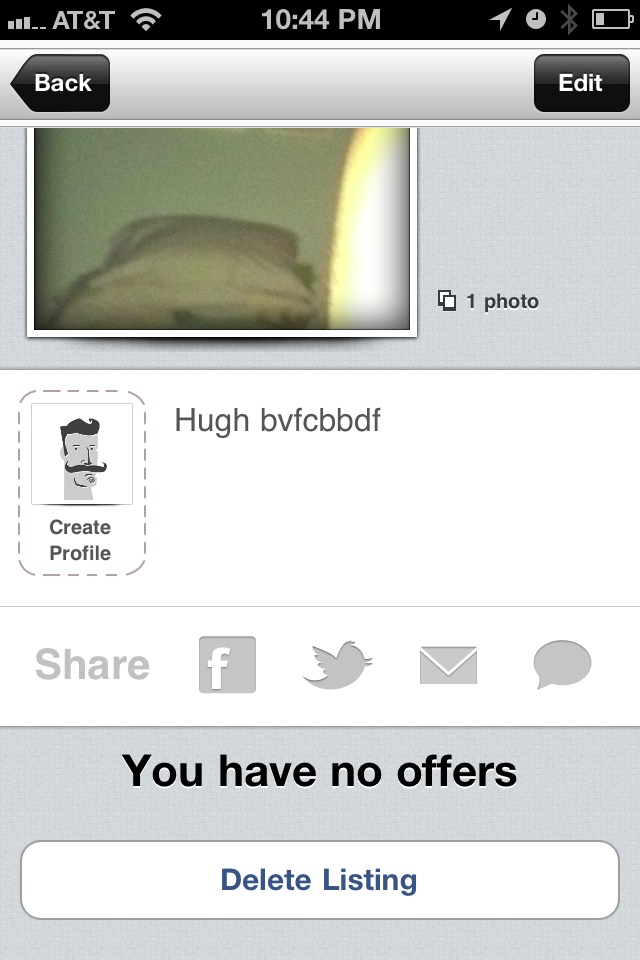This screenshot has width=640, height=960.
Task: Tap Edit to modify the listing
Action: coord(580,83)
